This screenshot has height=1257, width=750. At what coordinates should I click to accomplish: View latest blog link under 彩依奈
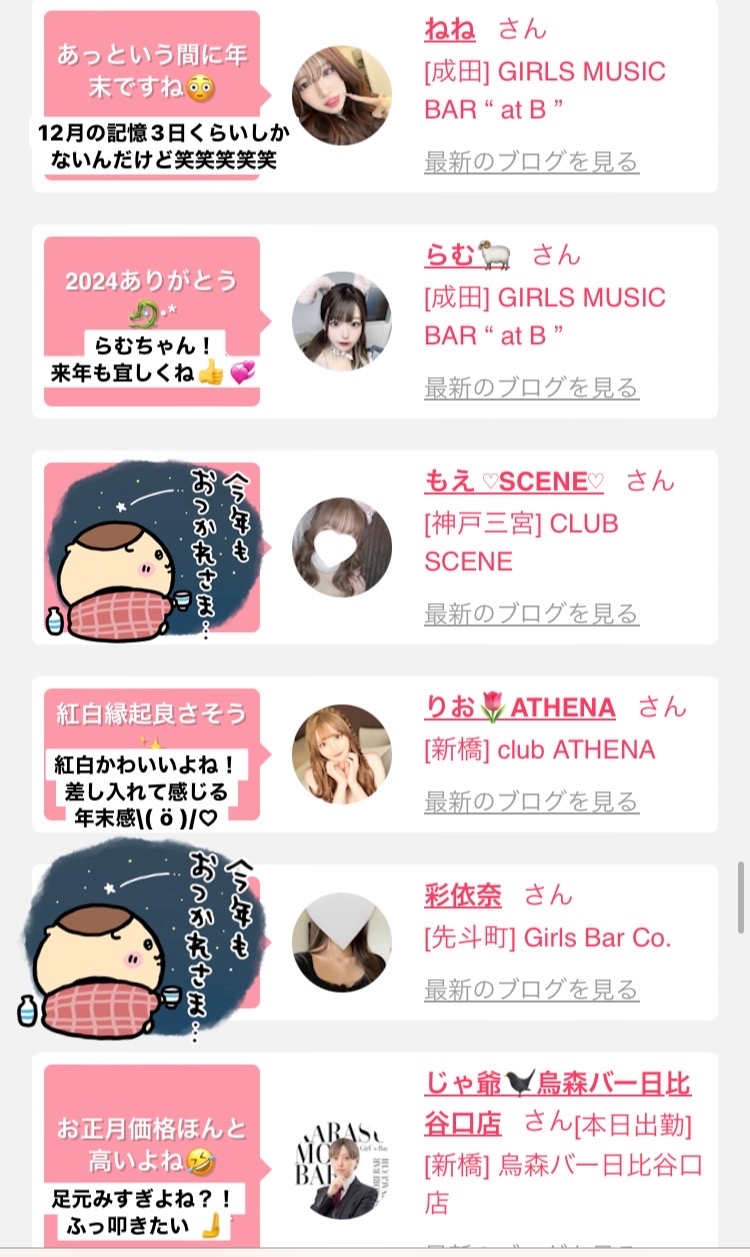[531, 989]
